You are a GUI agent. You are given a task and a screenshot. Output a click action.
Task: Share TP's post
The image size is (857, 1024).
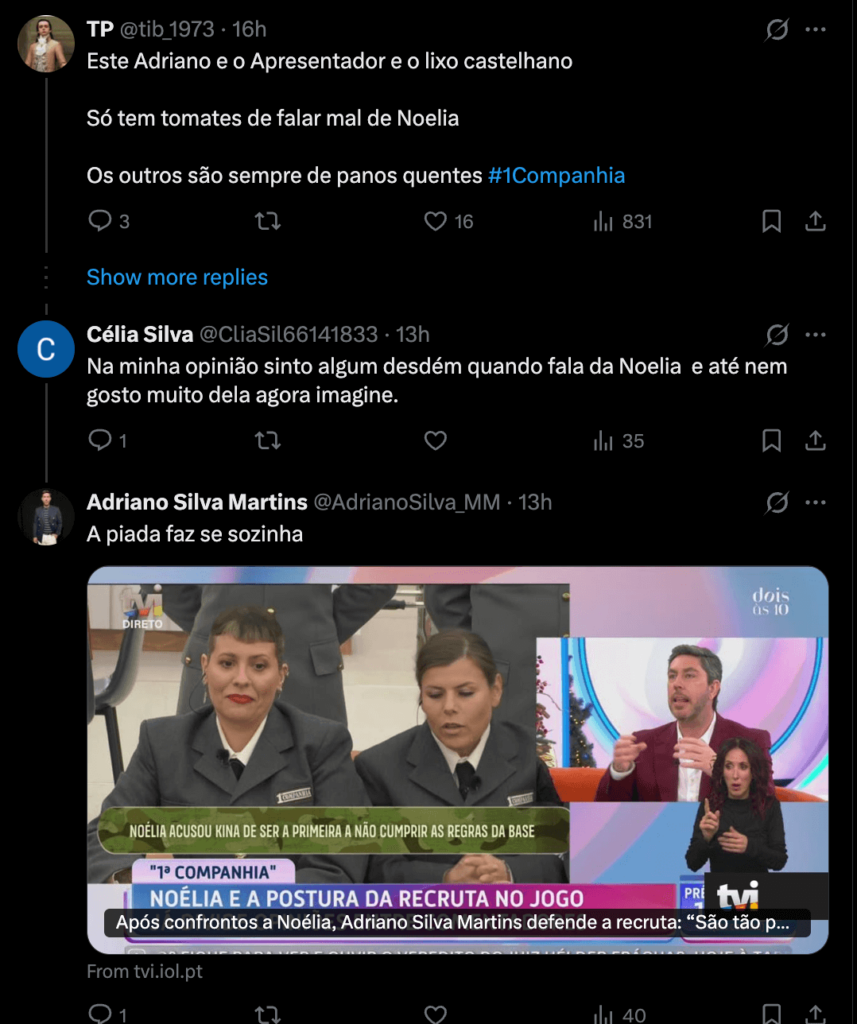[x=815, y=221]
